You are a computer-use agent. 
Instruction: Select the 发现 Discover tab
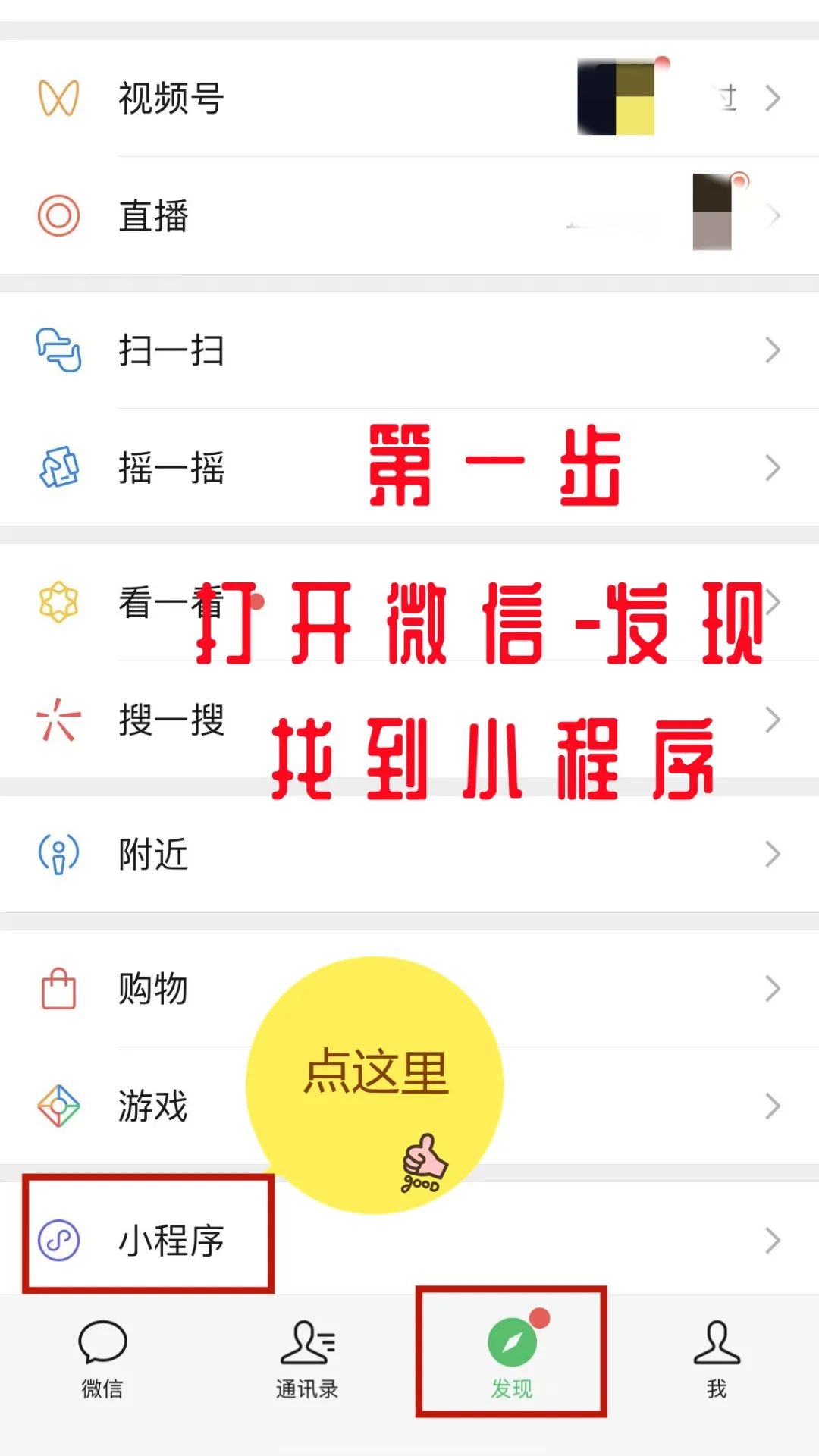coord(512,1359)
